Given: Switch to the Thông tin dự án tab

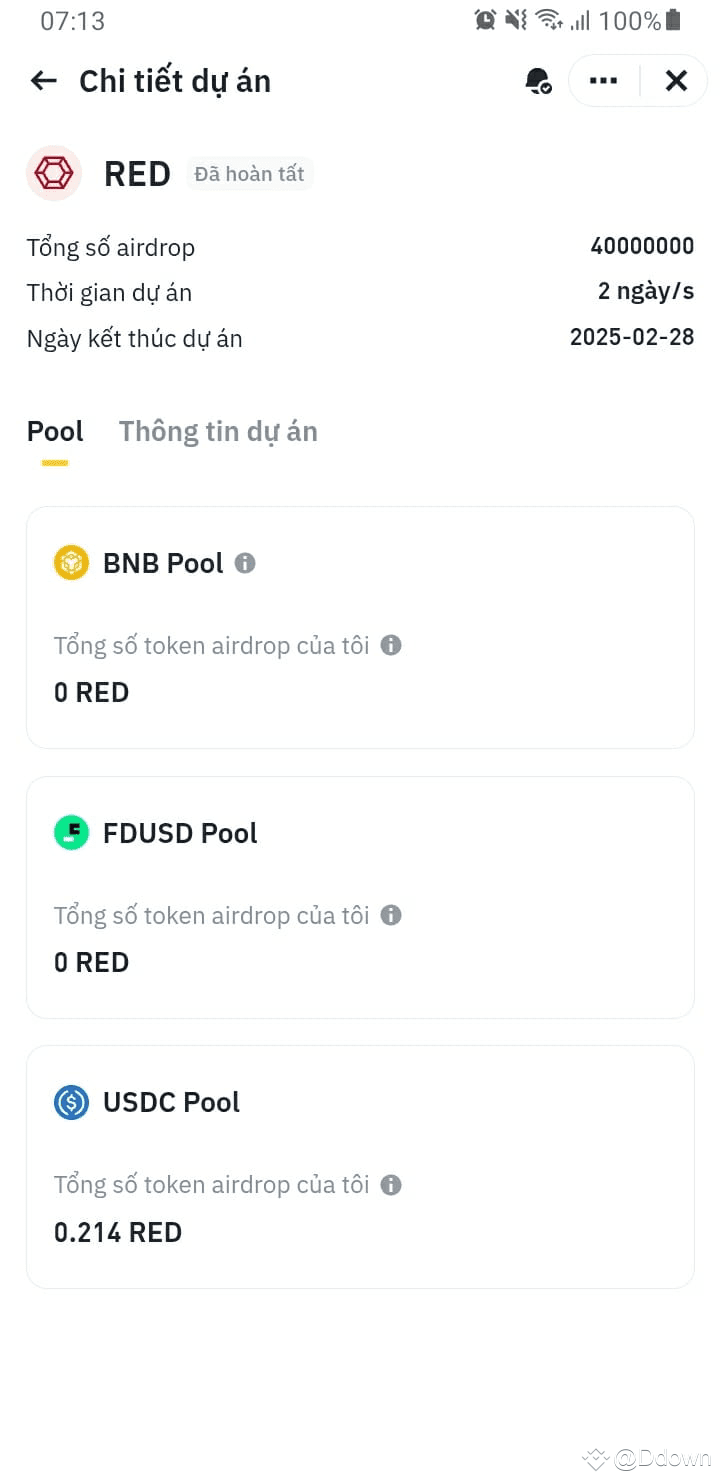Looking at the screenshot, I should (218, 430).
